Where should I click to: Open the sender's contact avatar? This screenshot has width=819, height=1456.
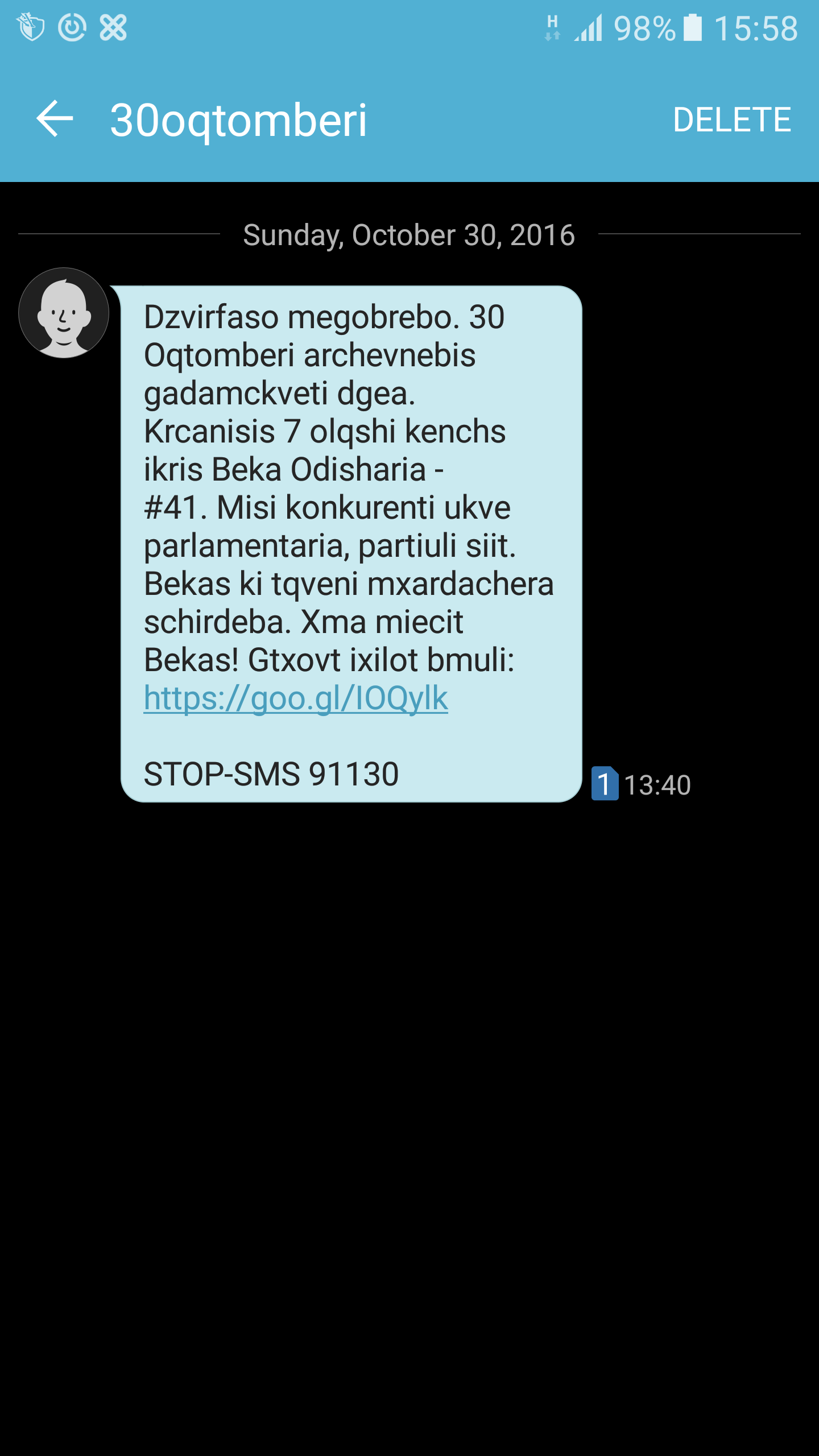(x=64, y=313)
